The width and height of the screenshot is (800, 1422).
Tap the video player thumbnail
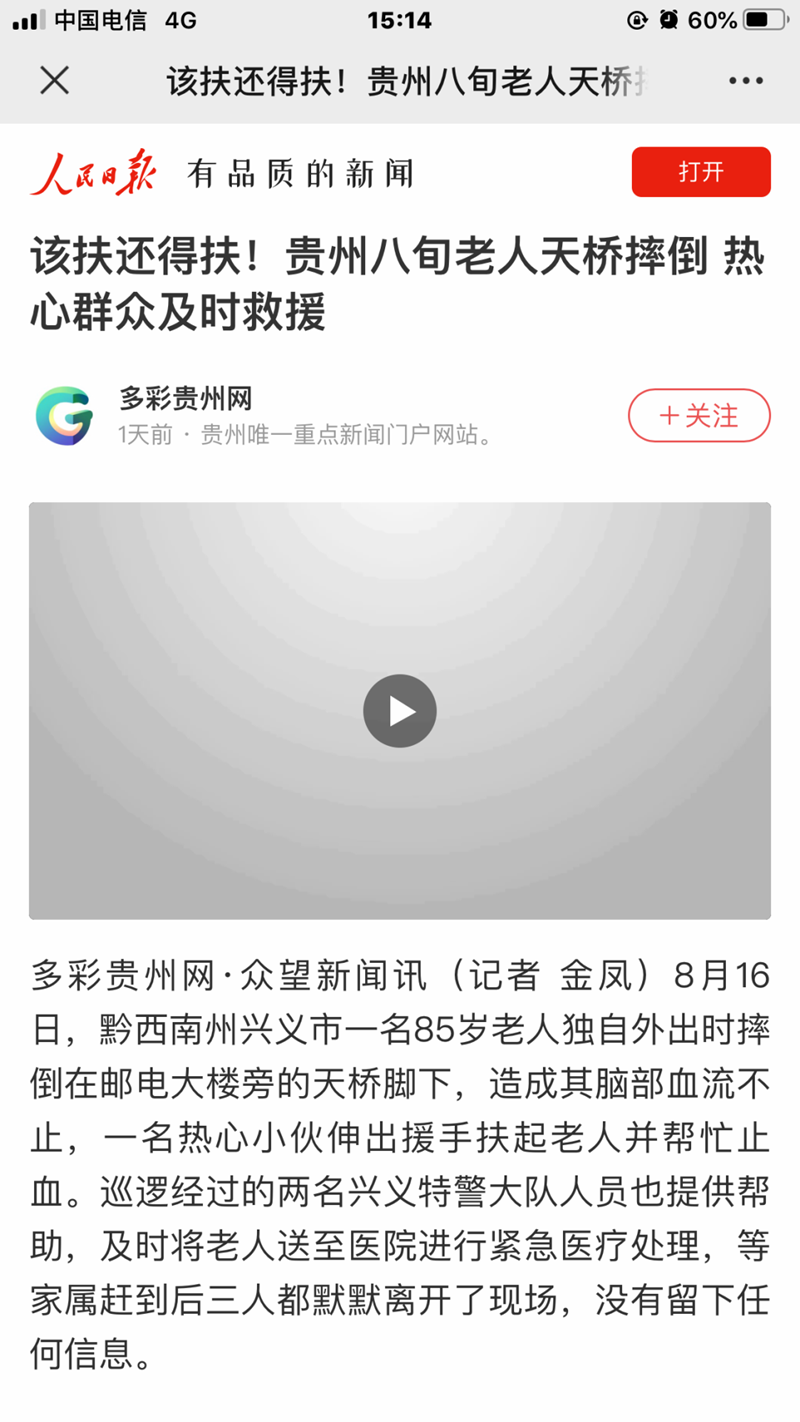pos(400,711)
